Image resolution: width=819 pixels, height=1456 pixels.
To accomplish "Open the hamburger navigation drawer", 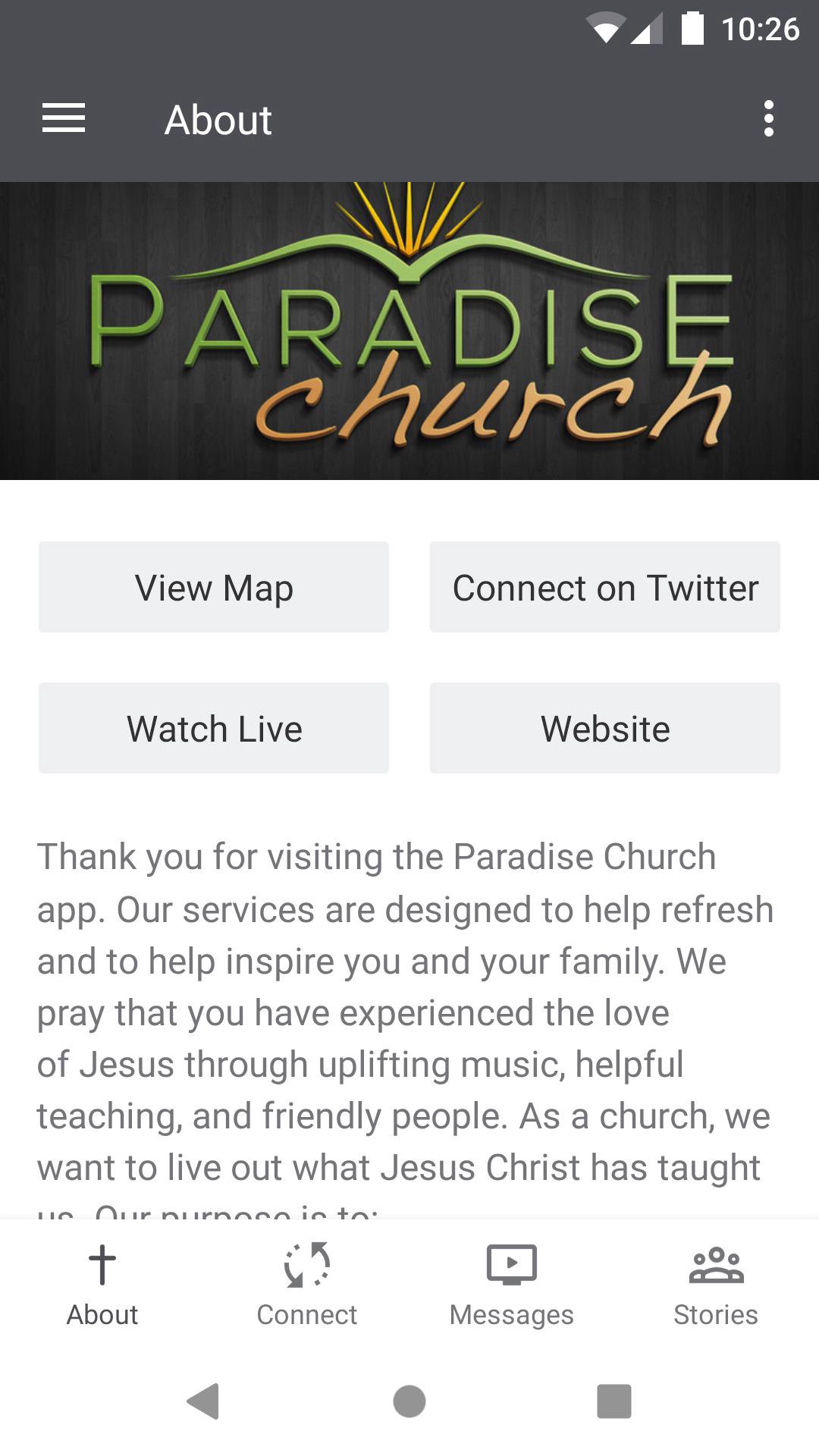I will coord(64,119).
